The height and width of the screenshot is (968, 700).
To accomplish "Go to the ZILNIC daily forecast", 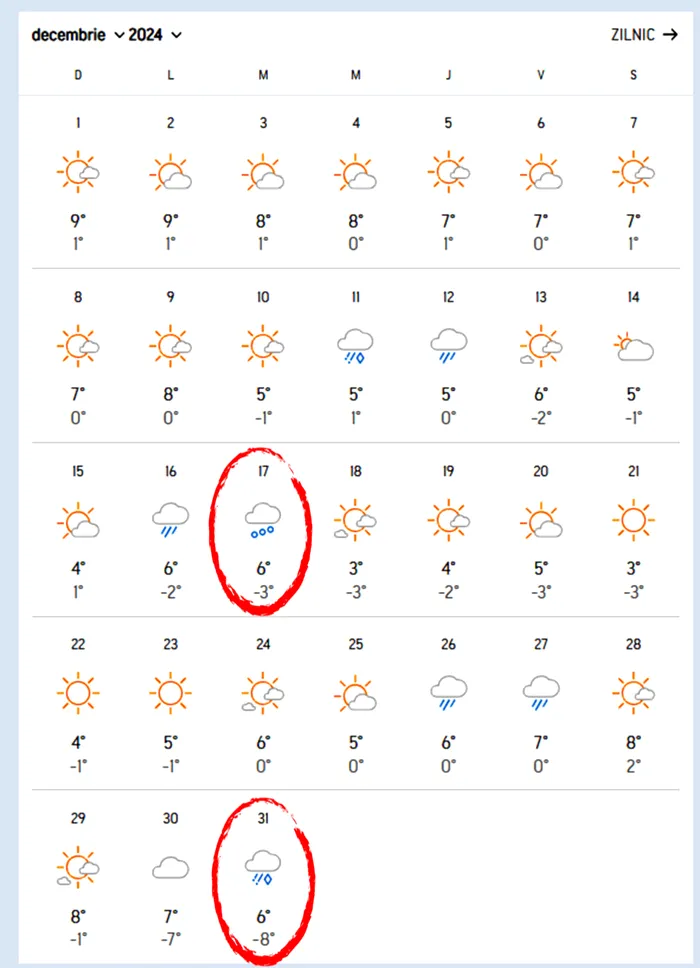I will (x=644, y=35).
